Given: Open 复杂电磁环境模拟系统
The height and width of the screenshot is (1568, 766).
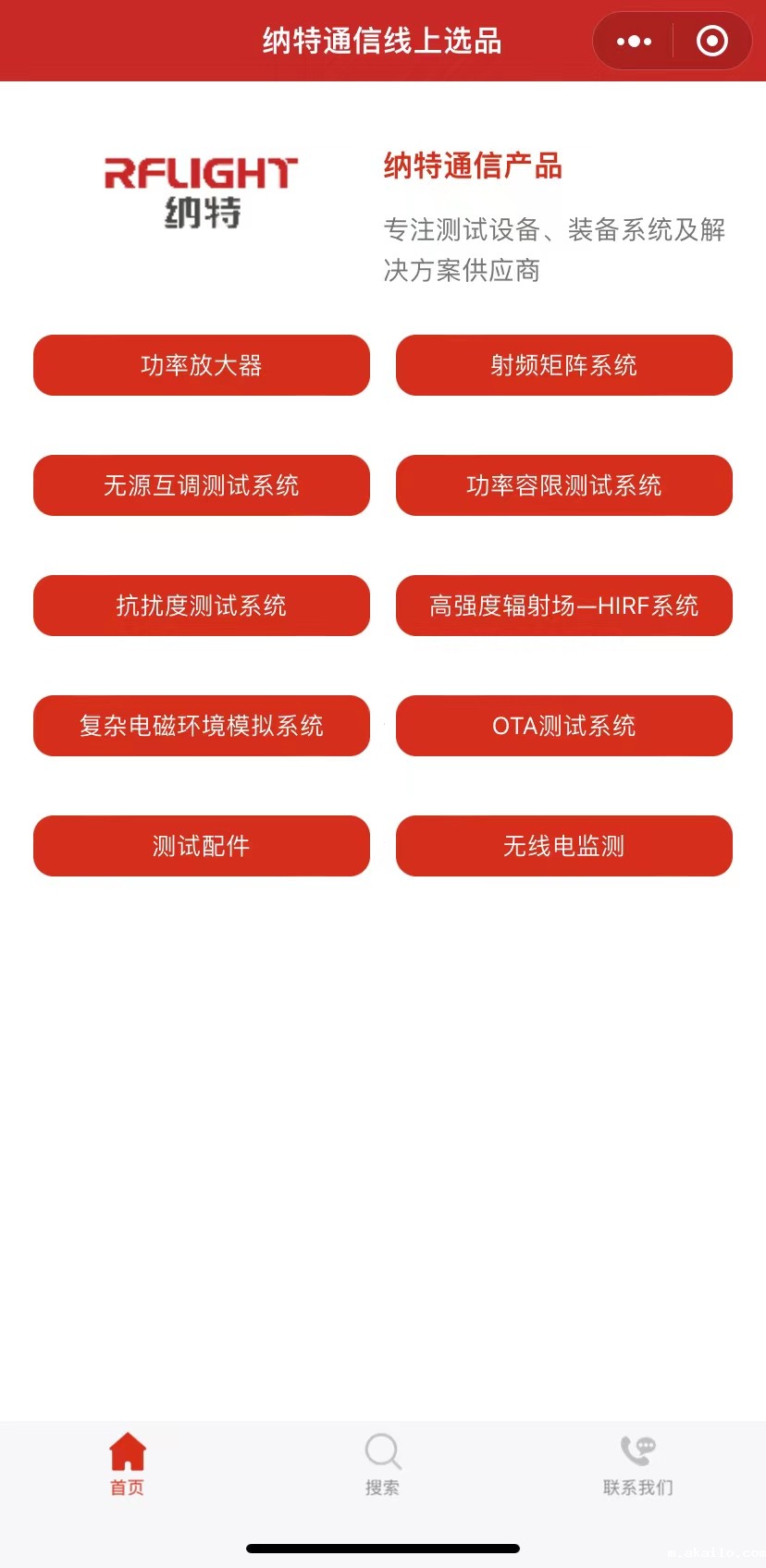Looking at the screenshot, I should (202, 726).
